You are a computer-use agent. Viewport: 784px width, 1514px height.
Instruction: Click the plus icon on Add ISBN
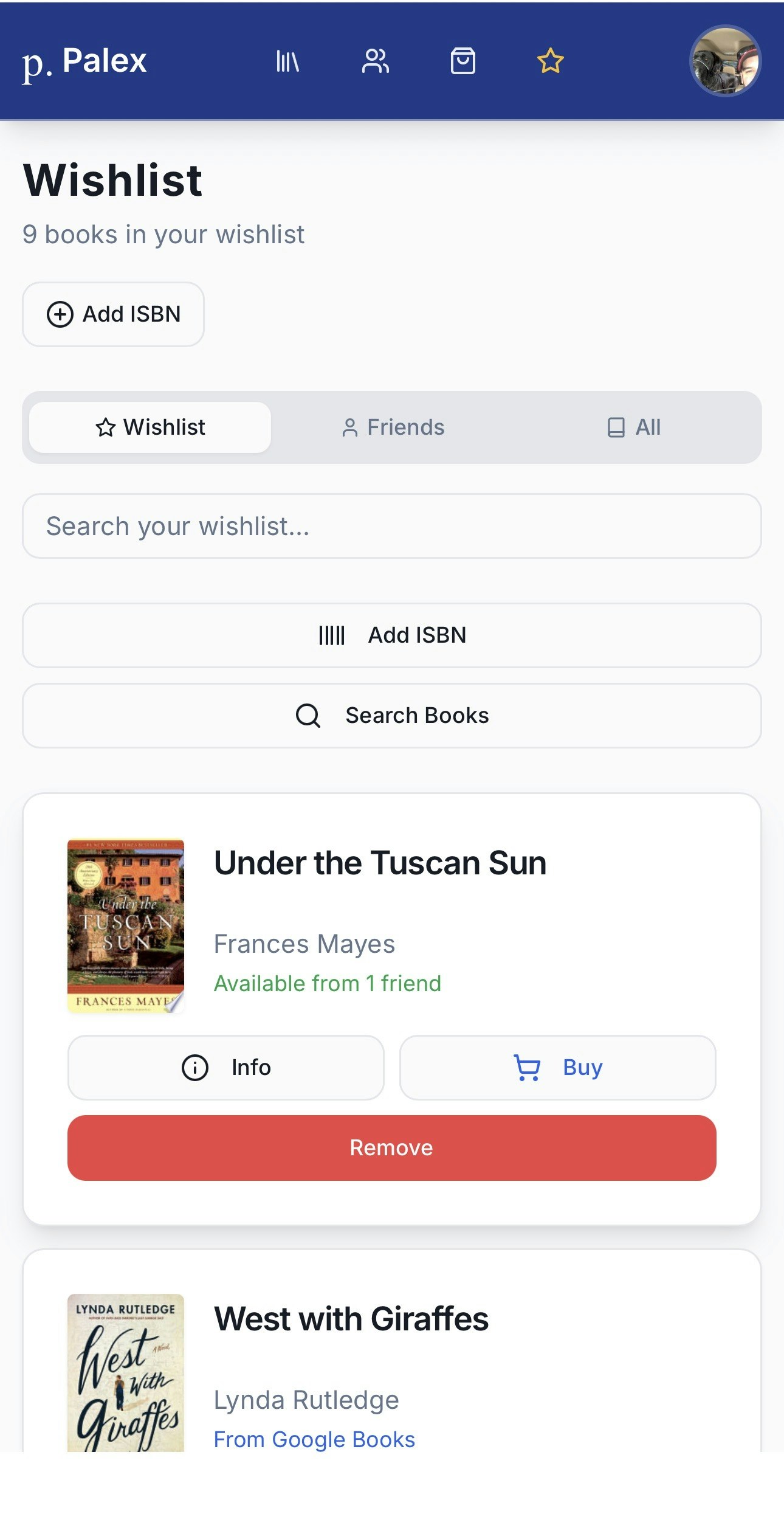coord(60,314)
